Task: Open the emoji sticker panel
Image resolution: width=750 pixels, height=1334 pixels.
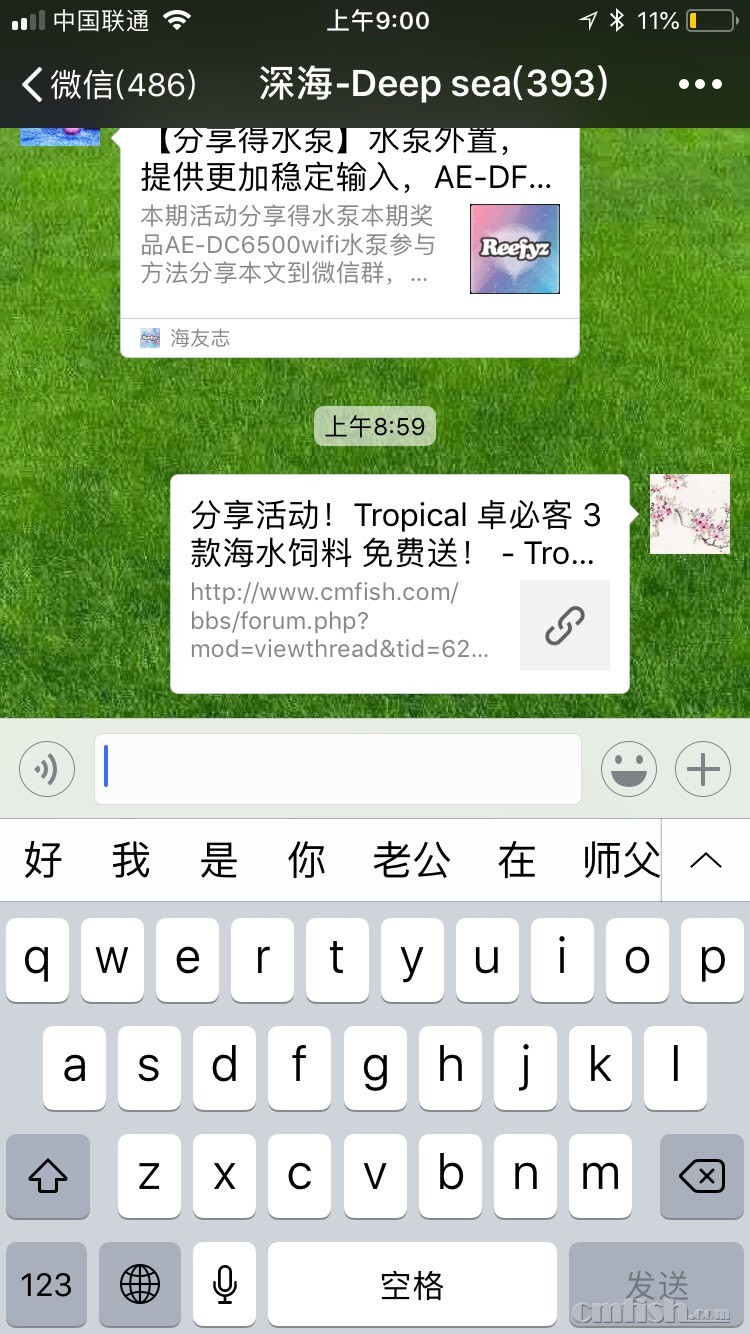Action: pyautogui.click(x=629, y=769)
